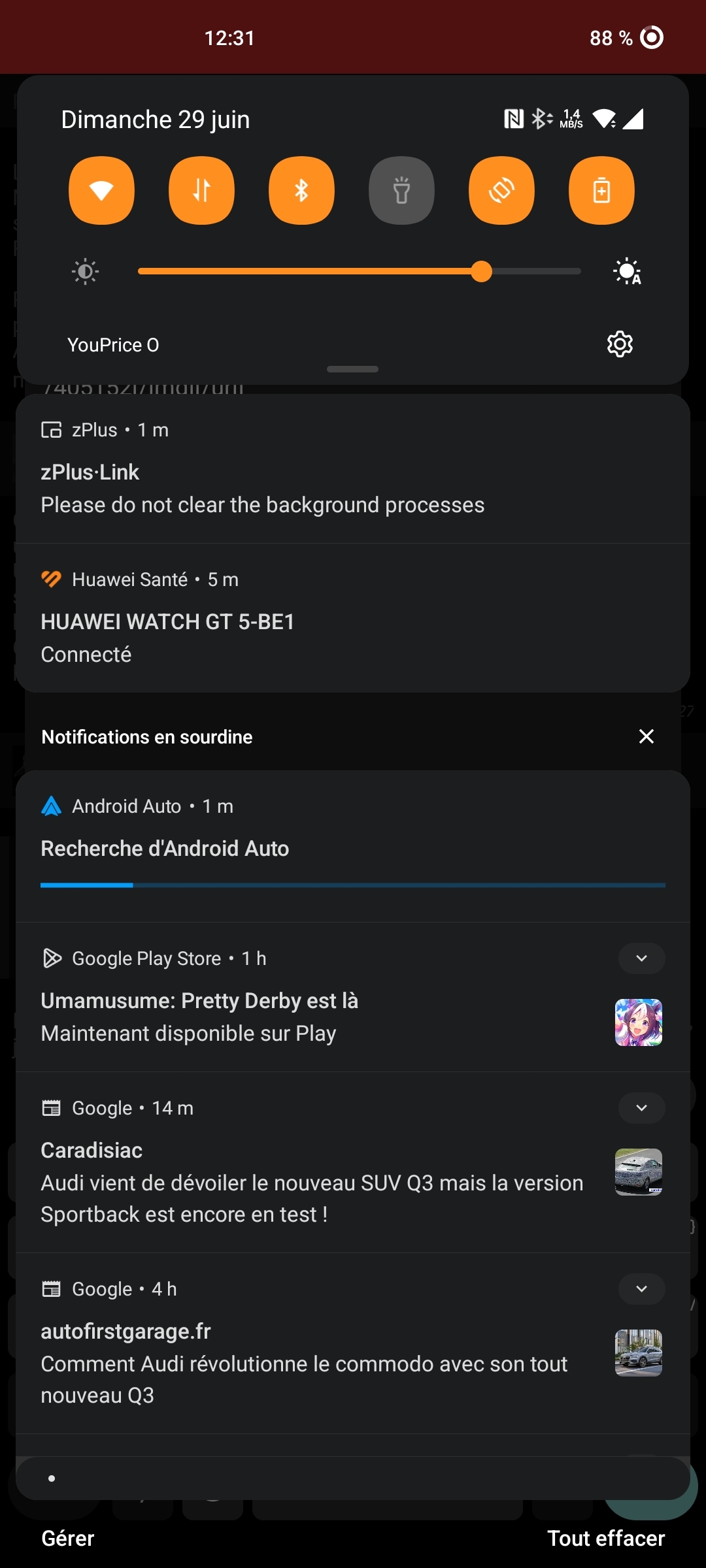The width and height of the screenshot is (706, 1568).
Task: Turn on the flashlight
Action: pos(401,191)
